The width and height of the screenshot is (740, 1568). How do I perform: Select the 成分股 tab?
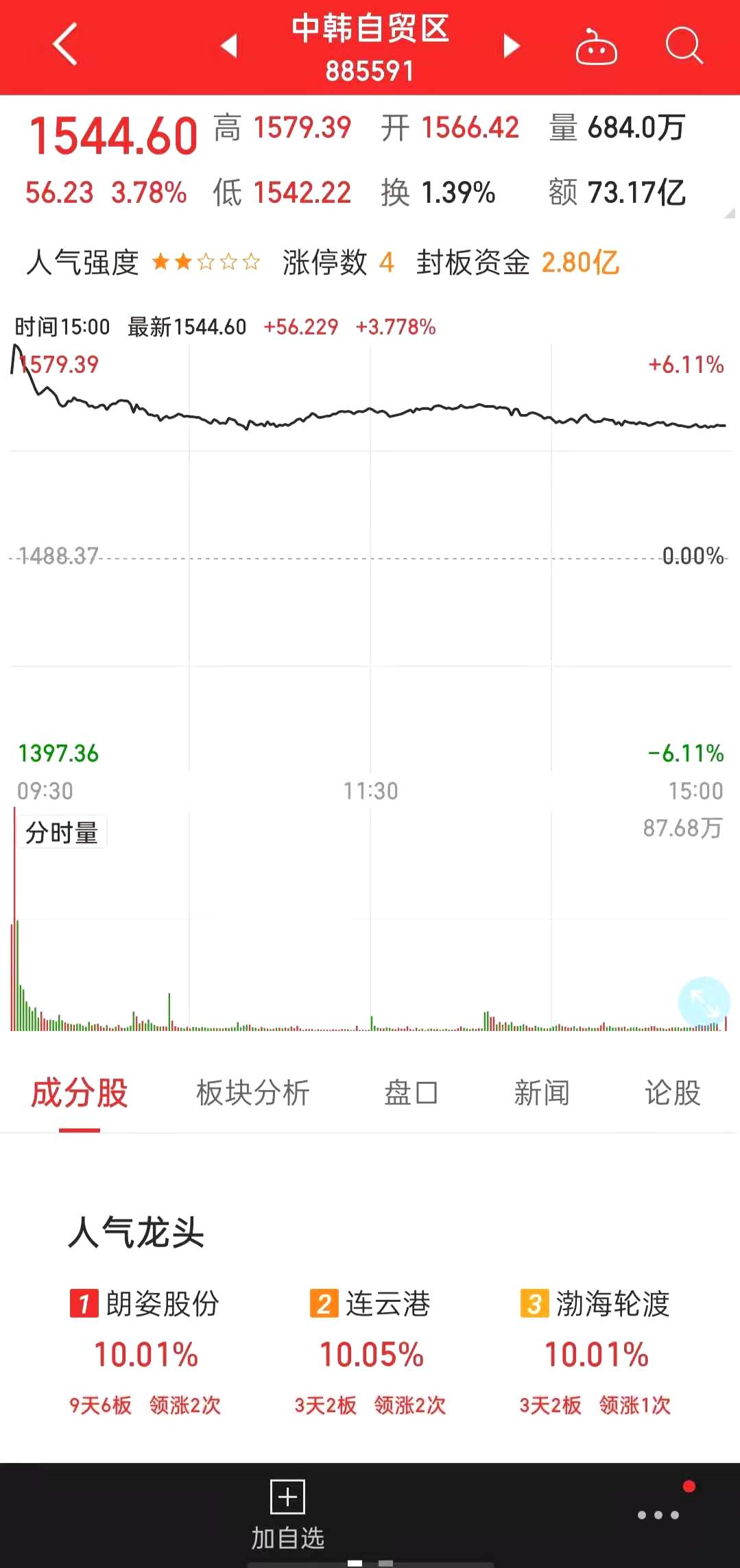pos(80,1094)
